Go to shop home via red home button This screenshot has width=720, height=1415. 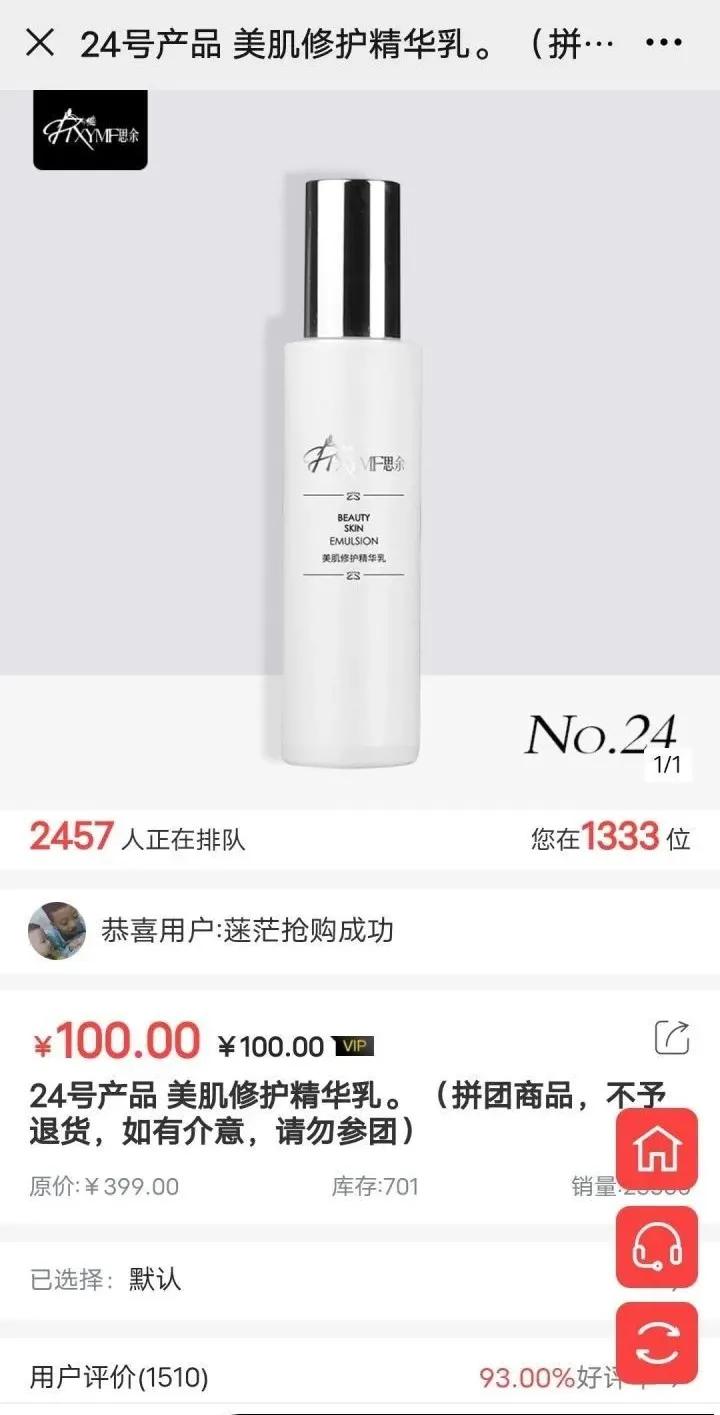[657, 1149]
